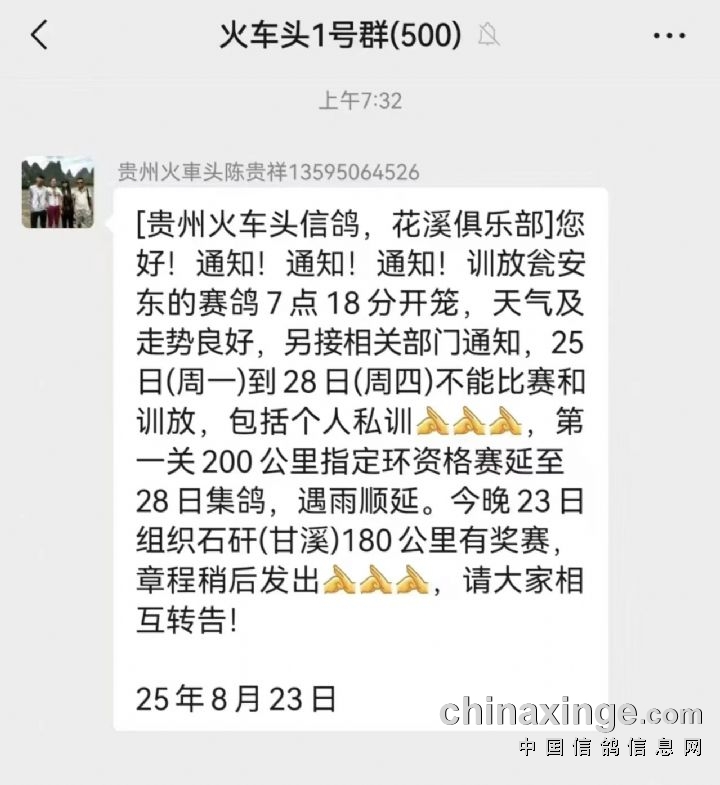720x785 pixels.
Task: Open 陈贵祥's profile avatar
Action: 58,193
